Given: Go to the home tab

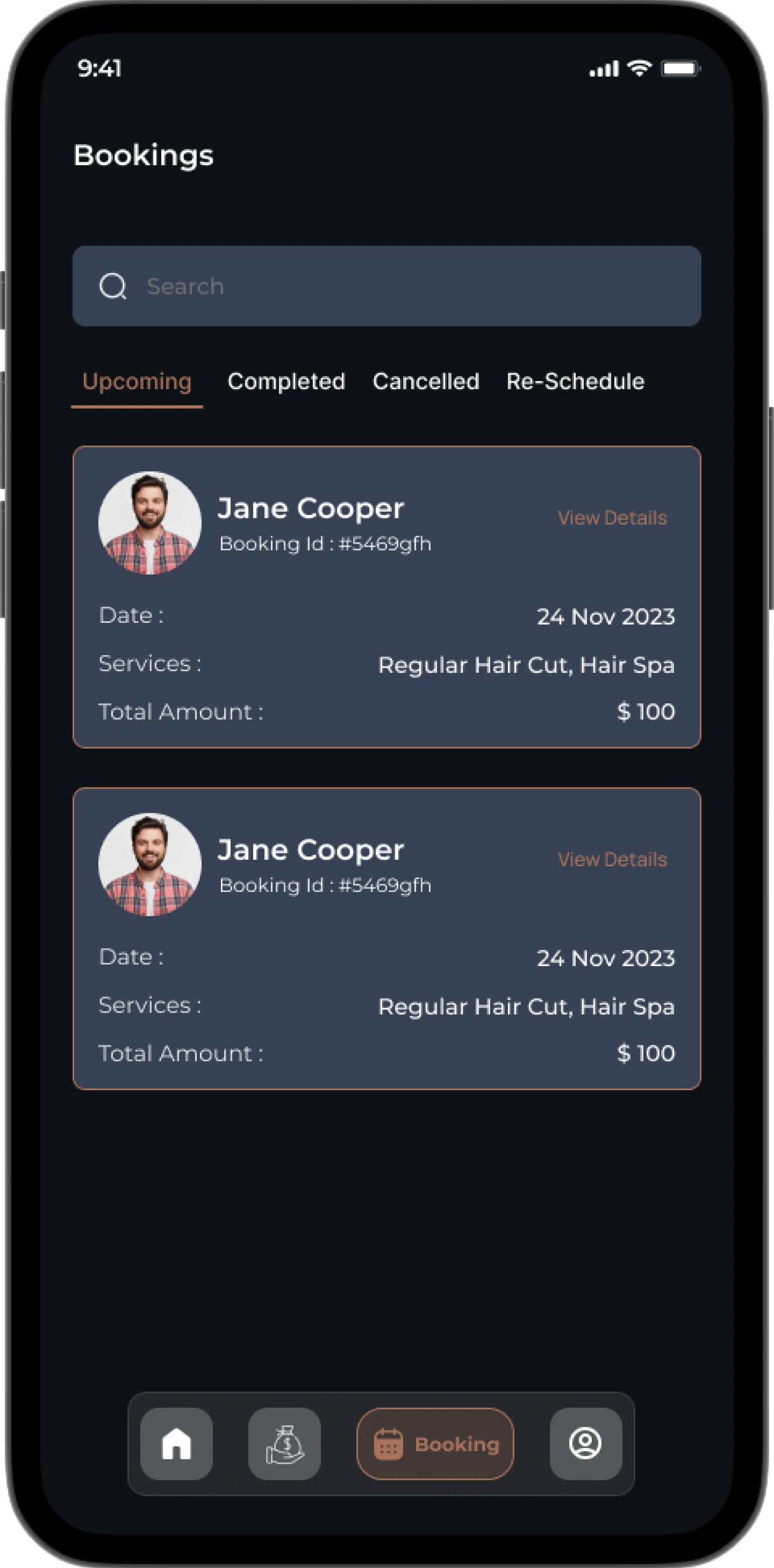Looking at the screenshot, I should coord(177,1443).
